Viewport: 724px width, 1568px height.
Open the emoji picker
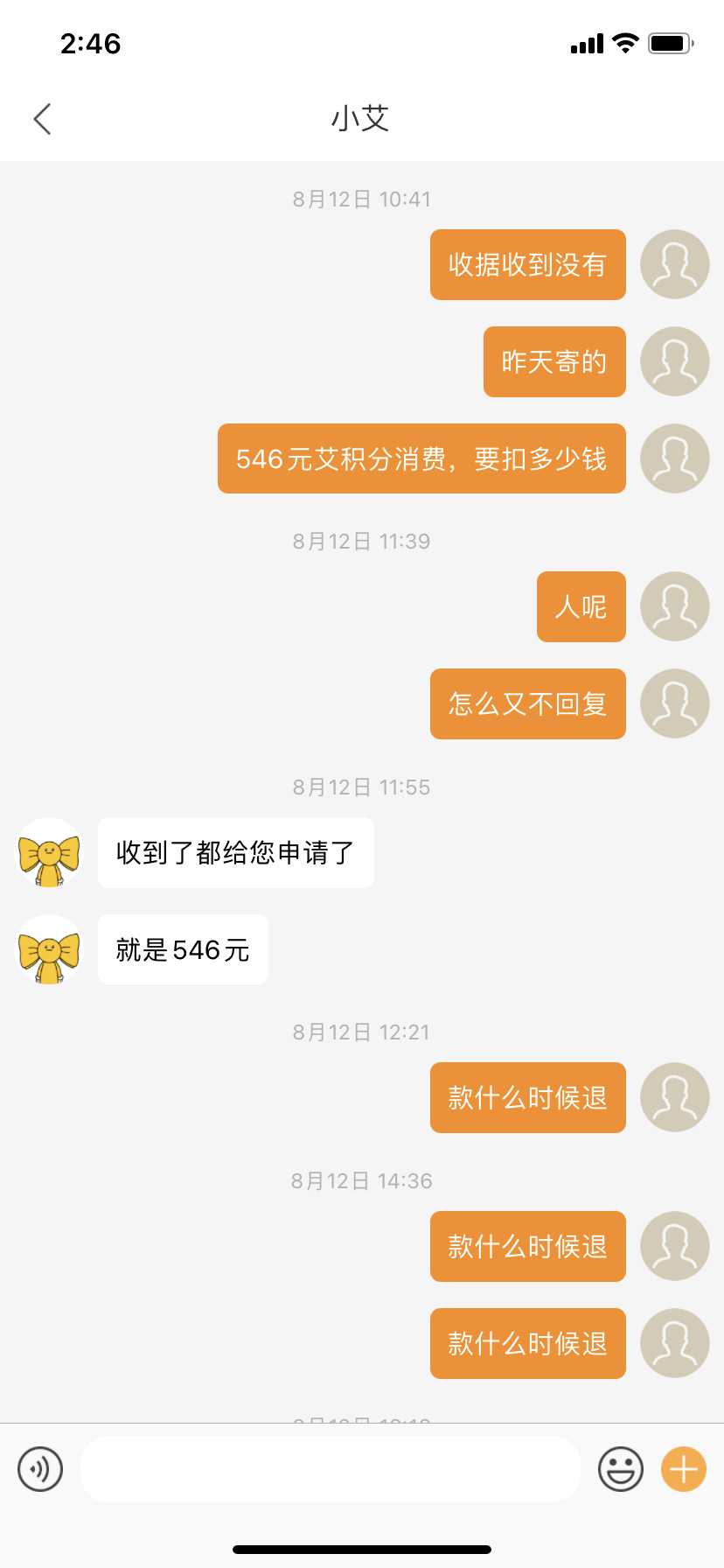pos(621,1469)
